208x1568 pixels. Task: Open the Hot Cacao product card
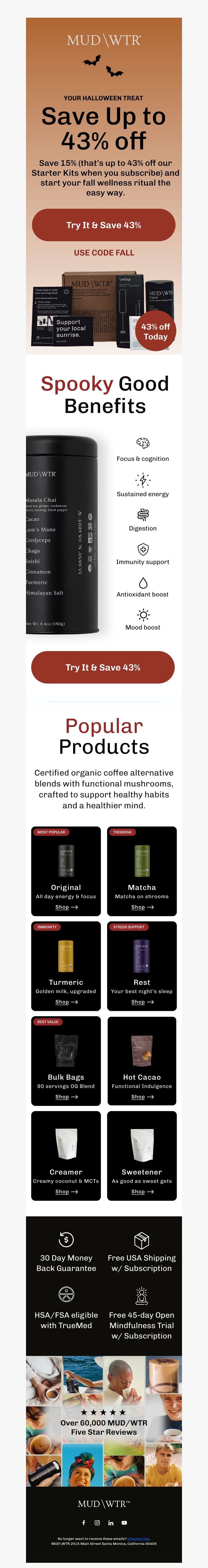[x=142, y=1060]
